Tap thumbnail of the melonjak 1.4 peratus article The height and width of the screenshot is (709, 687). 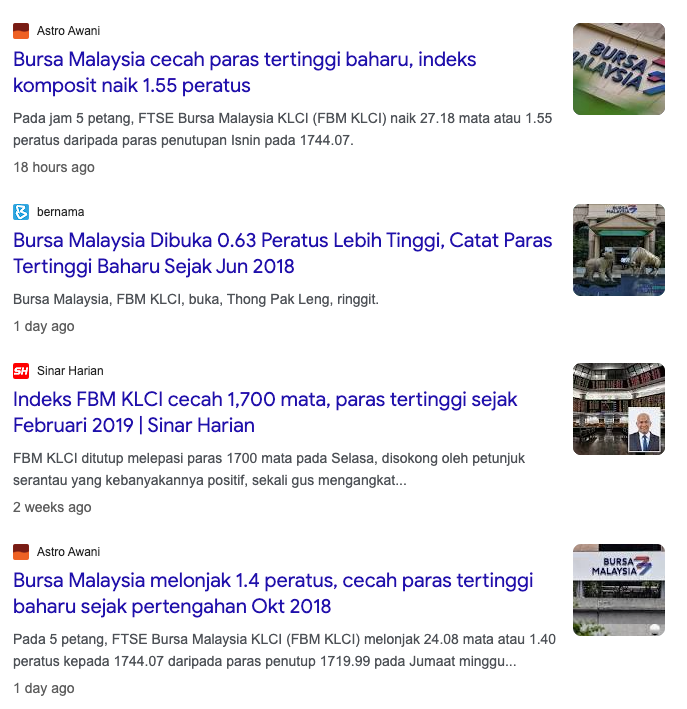tap(618, 590)
